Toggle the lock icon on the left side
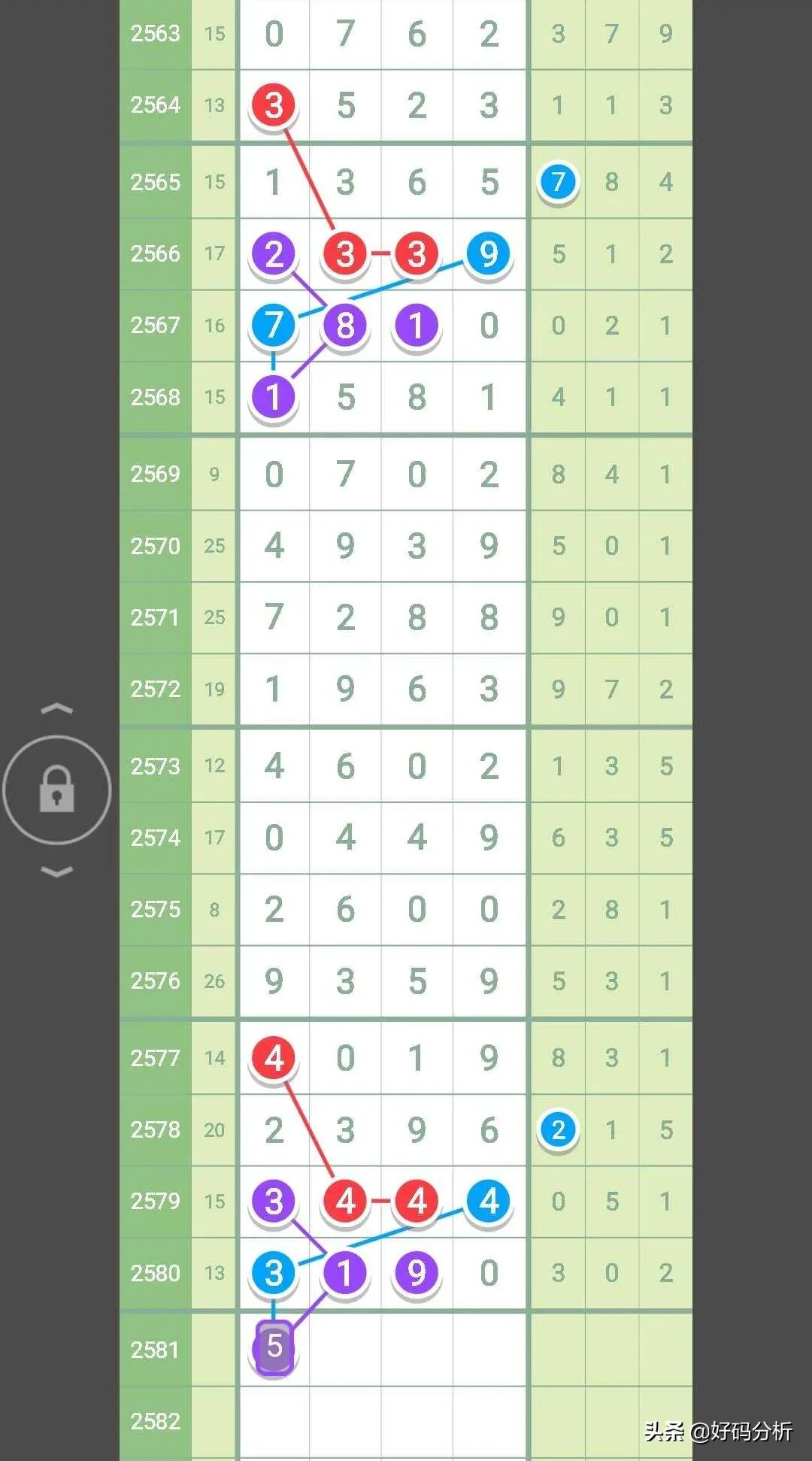Screen dimensions: 812x1461 (x=59, y=790)
